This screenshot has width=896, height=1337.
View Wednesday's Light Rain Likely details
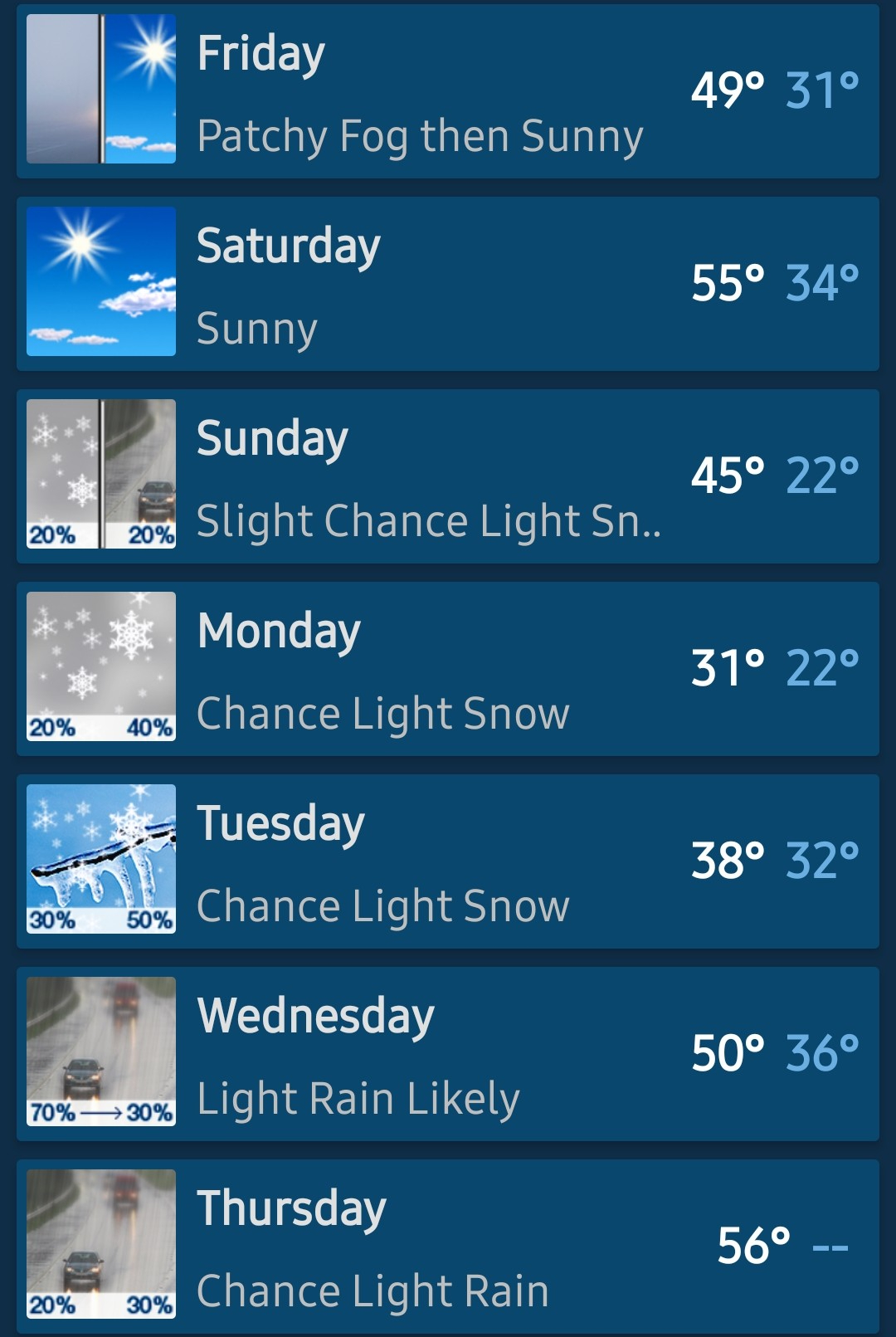click(448, 1054)
